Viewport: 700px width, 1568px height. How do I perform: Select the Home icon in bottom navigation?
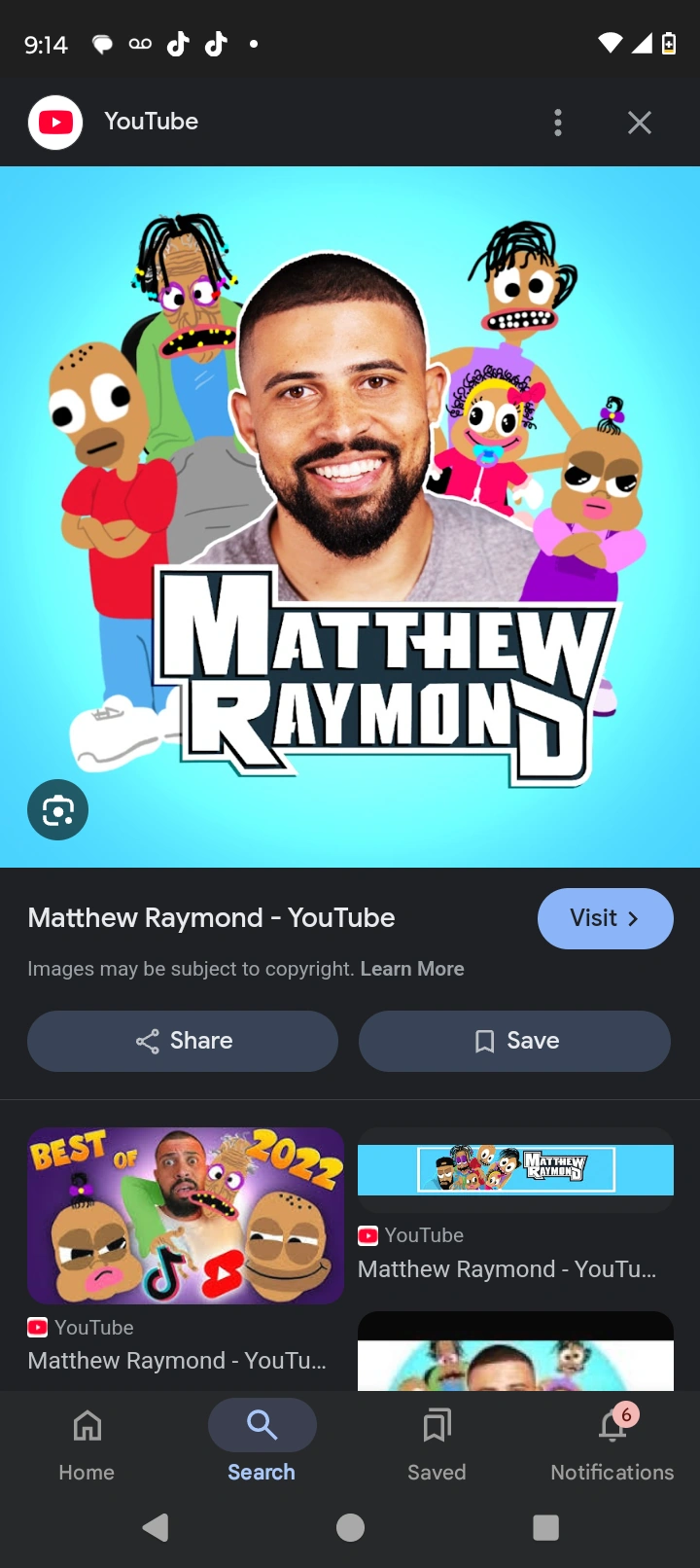pyautogui.click(x=86, y=1425)
